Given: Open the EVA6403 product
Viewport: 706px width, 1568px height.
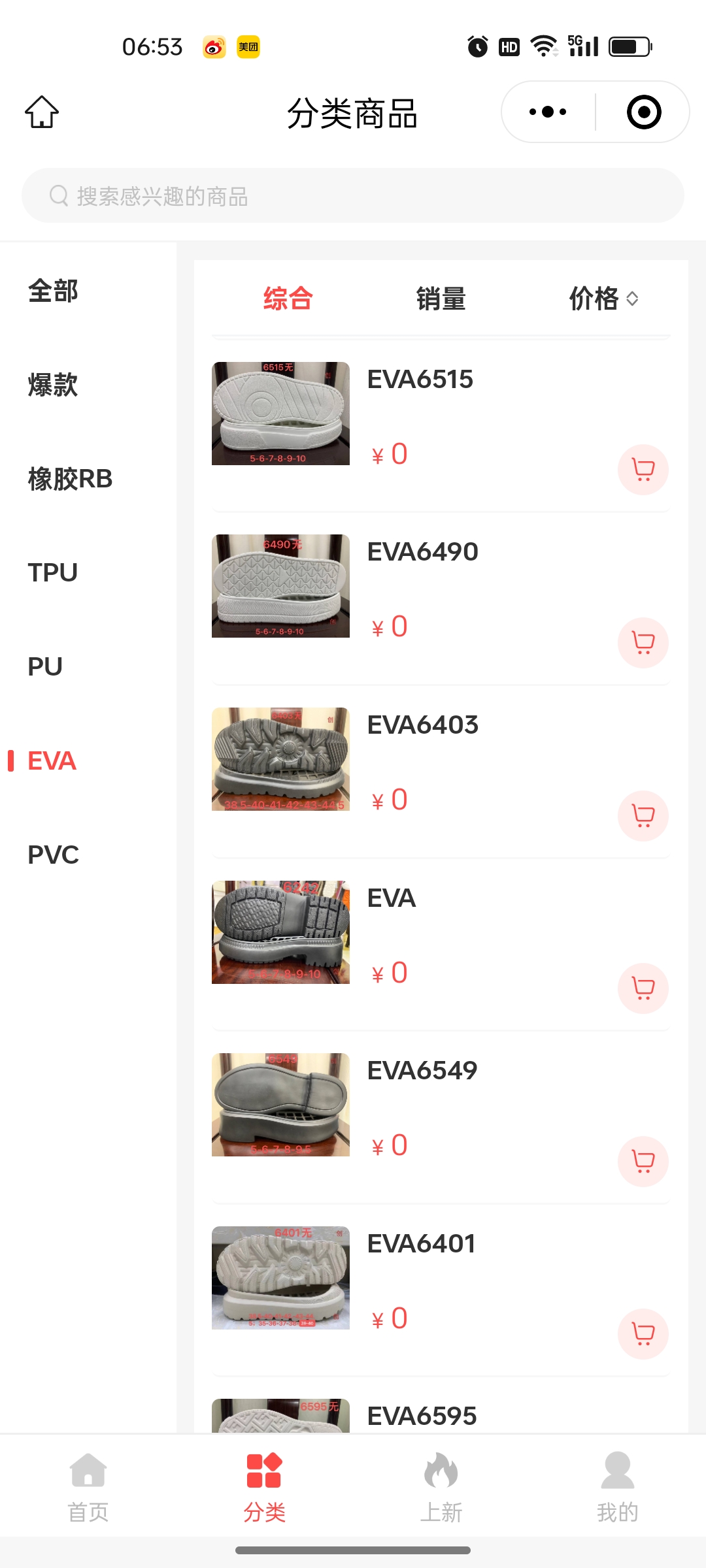Looking at the screenshot, I should click(422, 725).
